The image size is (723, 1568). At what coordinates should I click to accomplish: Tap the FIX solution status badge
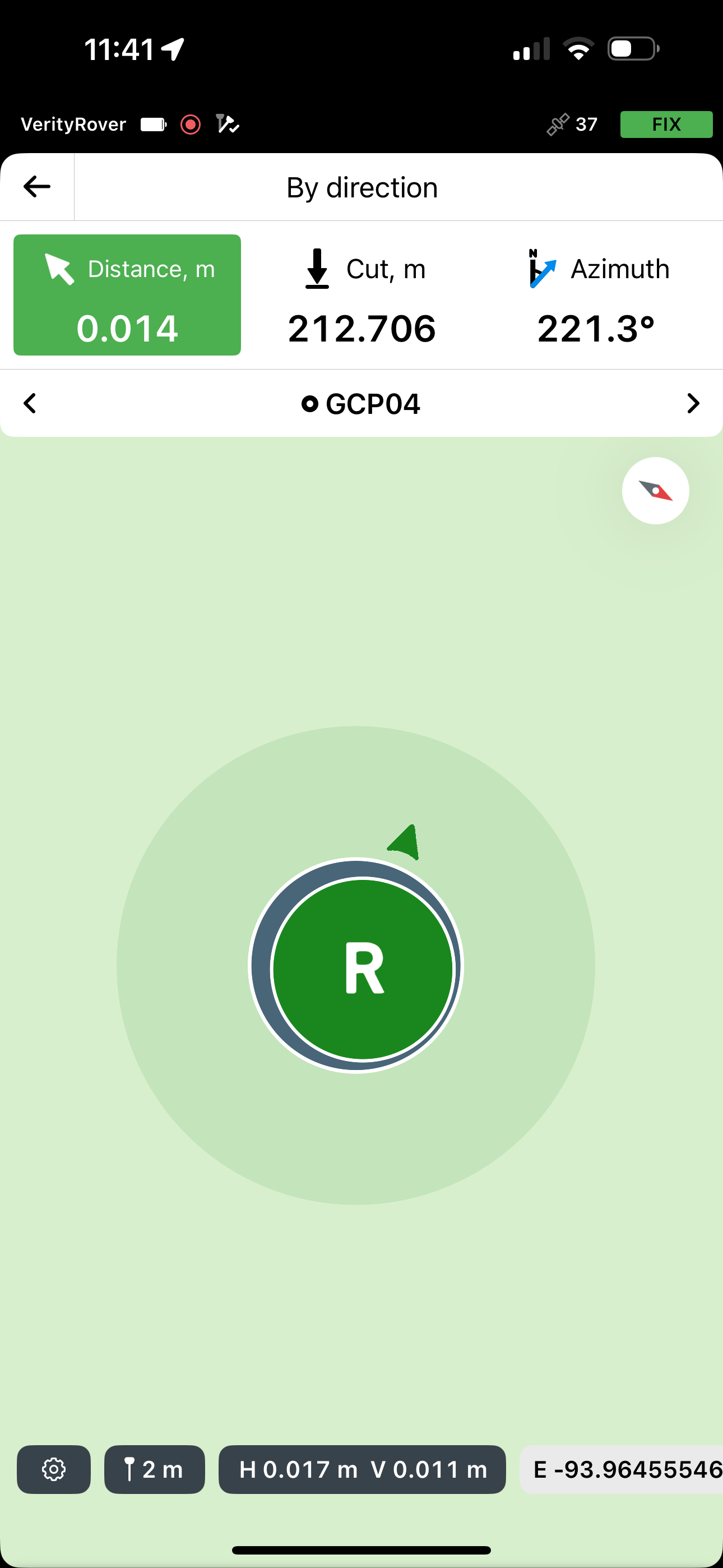[666, 125]
